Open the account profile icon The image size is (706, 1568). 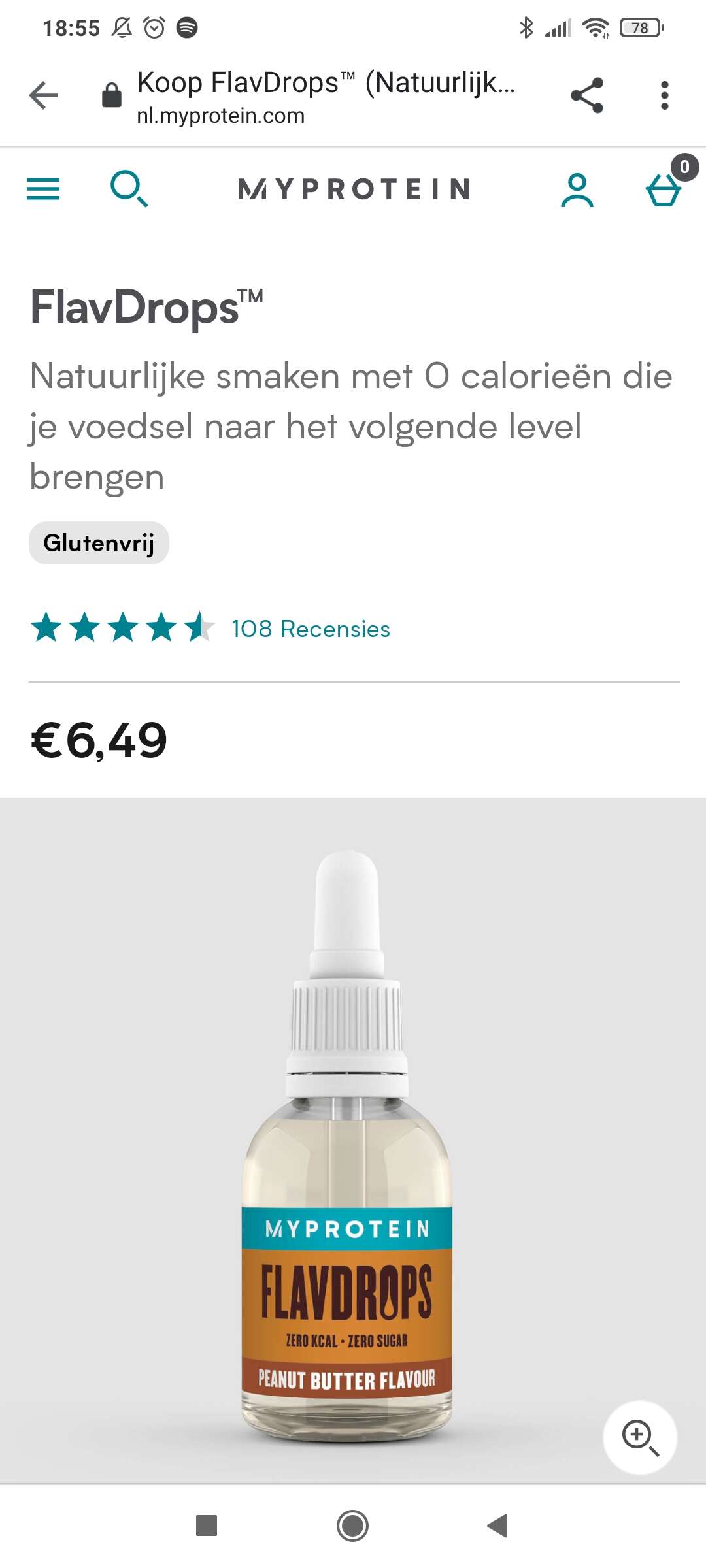(577, 190)
